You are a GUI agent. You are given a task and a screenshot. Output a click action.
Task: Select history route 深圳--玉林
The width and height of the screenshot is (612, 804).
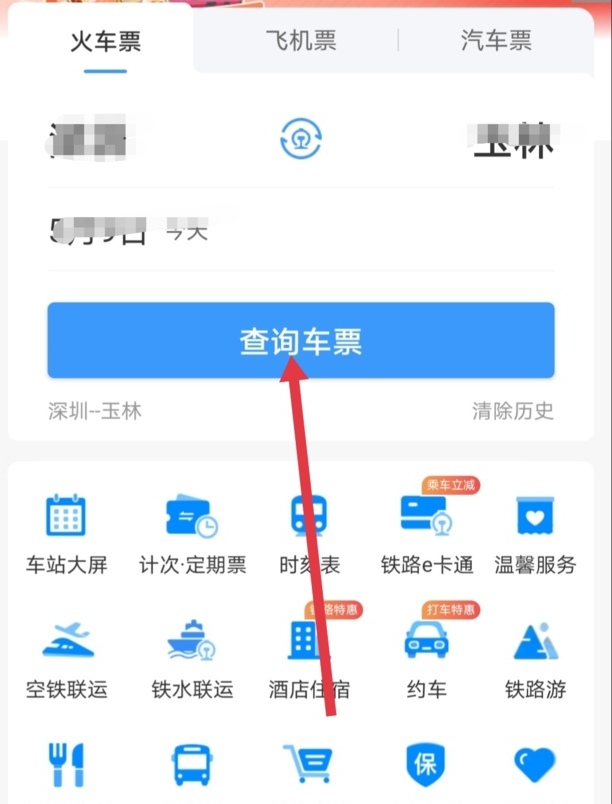[x=95, y=411]
